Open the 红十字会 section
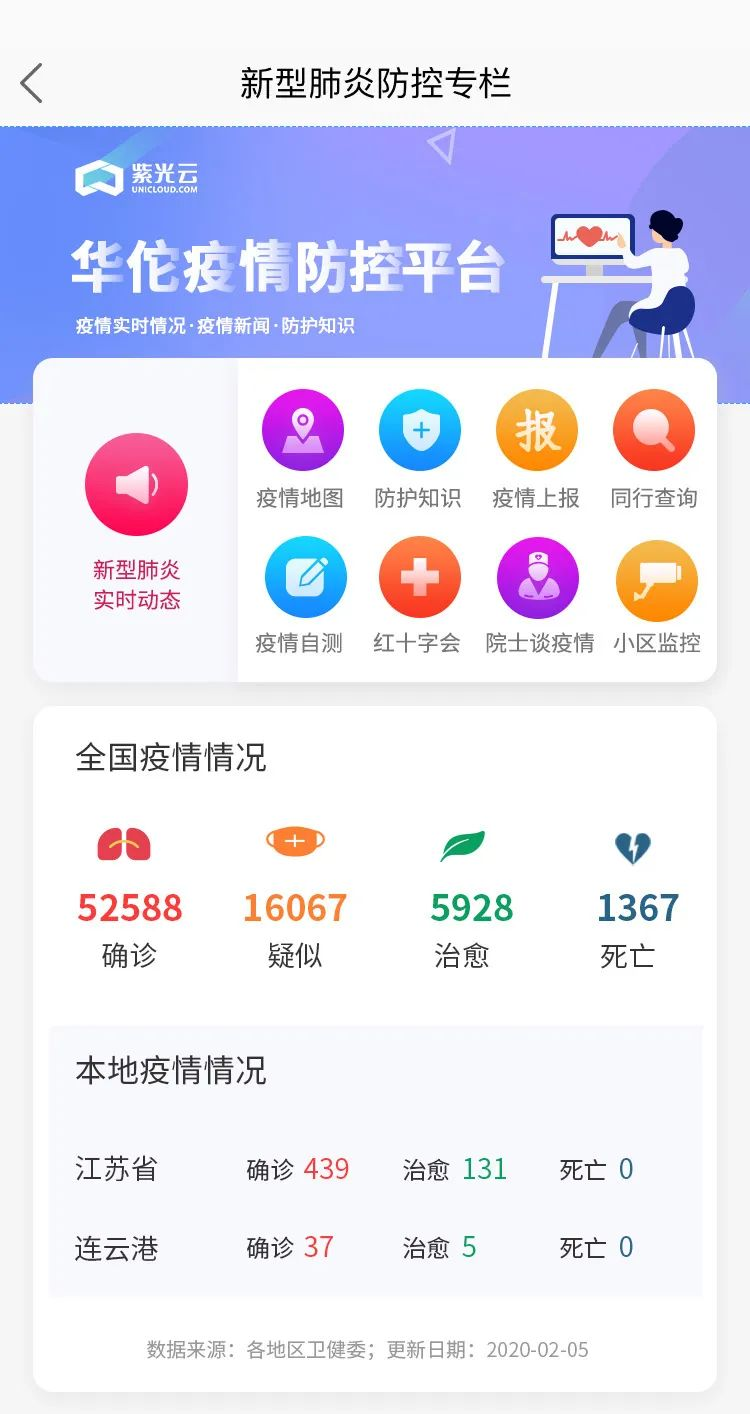 click(419, 579)
